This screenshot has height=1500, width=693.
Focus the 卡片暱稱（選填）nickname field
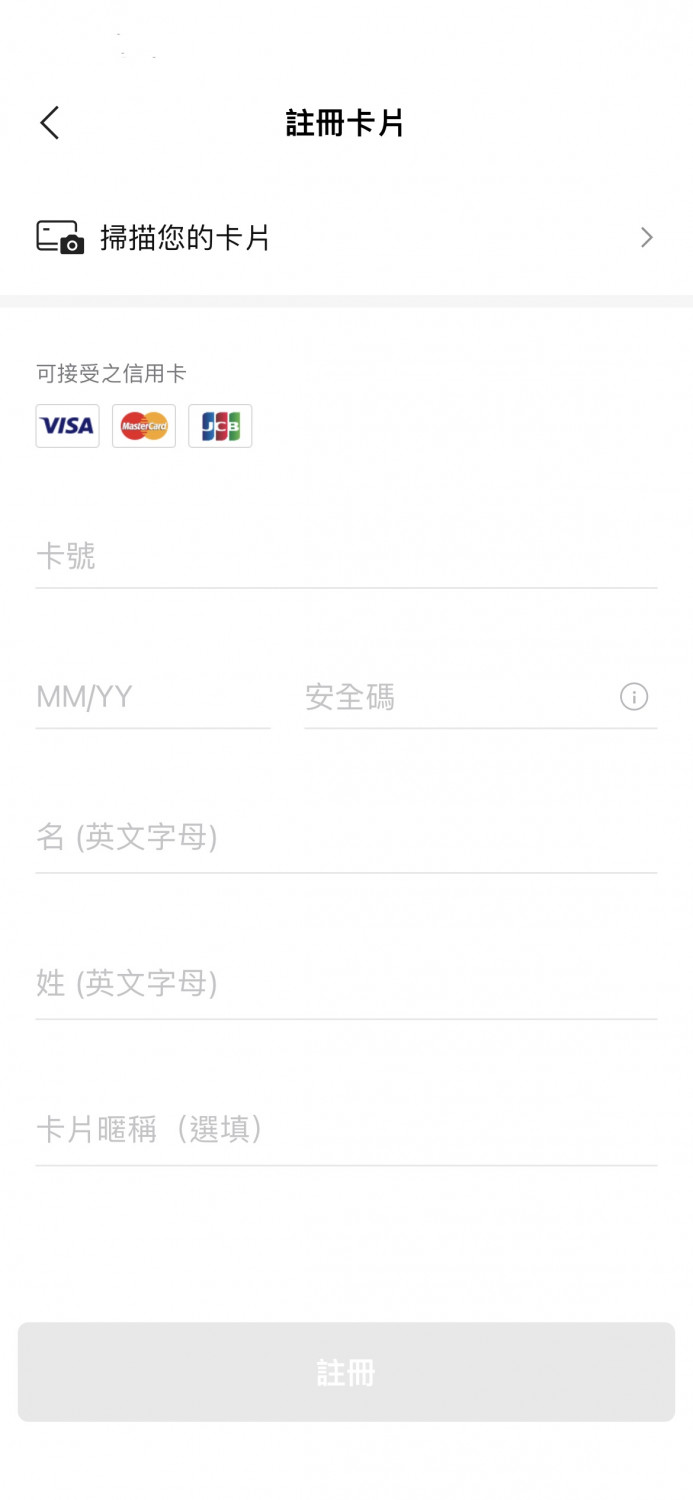(x=345, y=1130)
